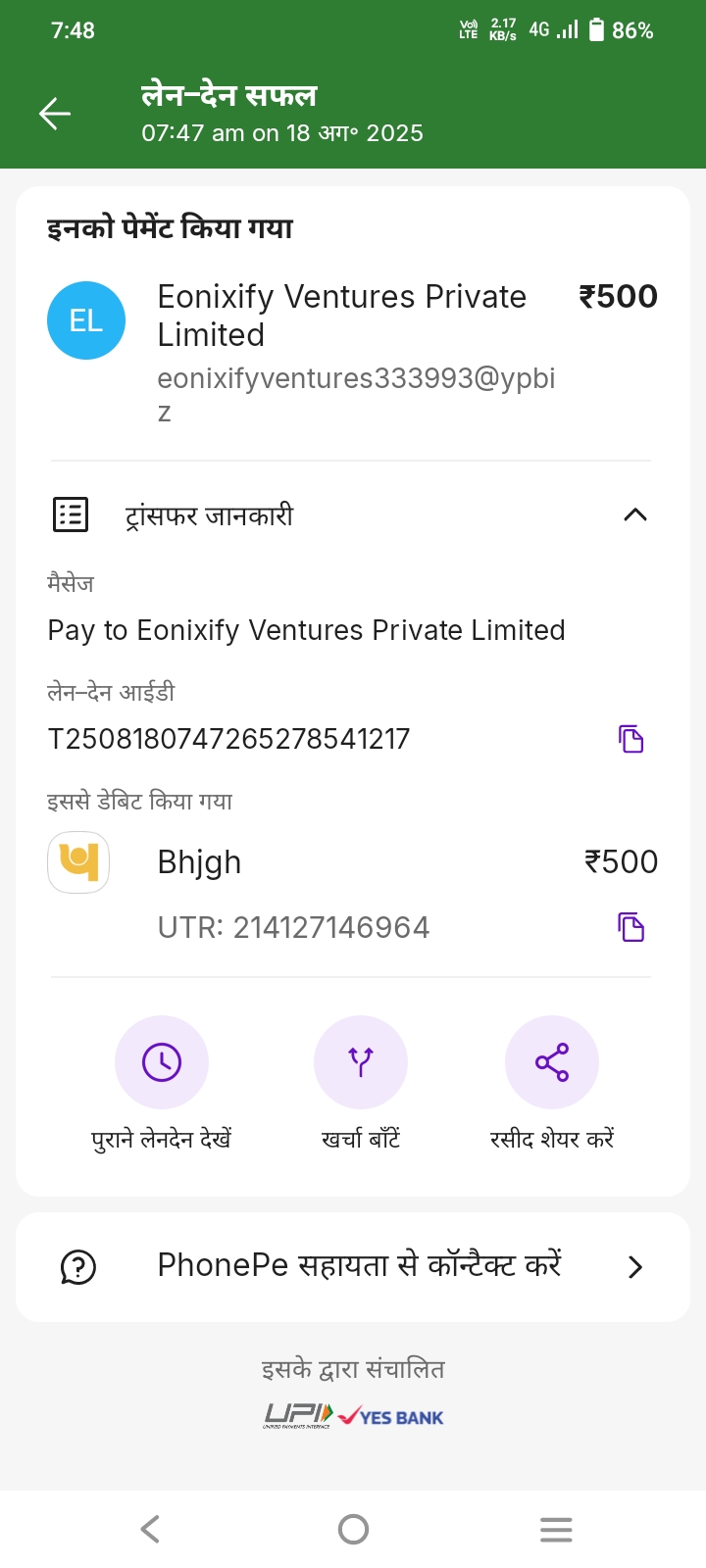Contact PhonePe सहायता support
The image size is (706, 1568).
pyautogui.click(x=353, y=1266)
